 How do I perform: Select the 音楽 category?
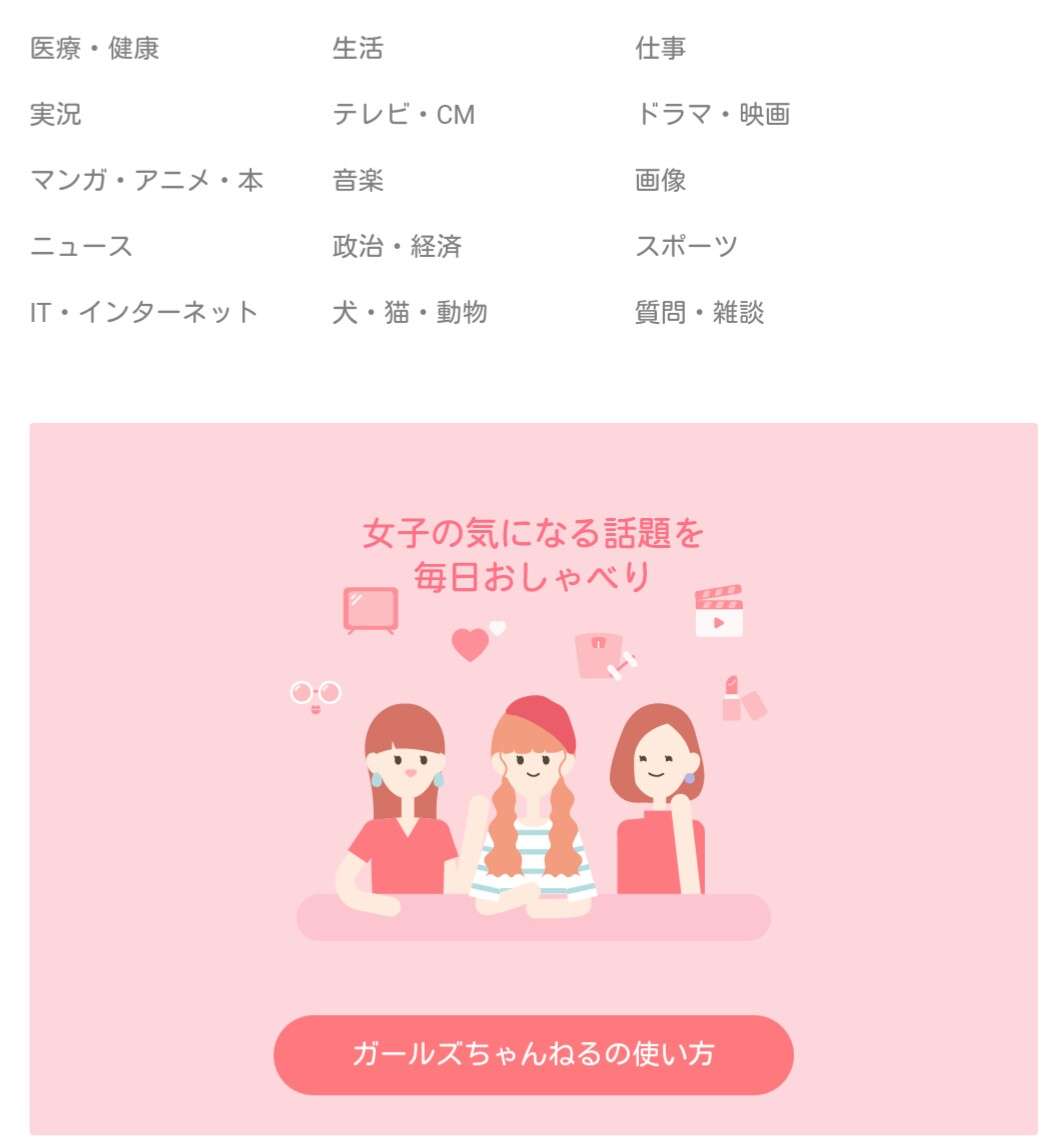(358, 181)
